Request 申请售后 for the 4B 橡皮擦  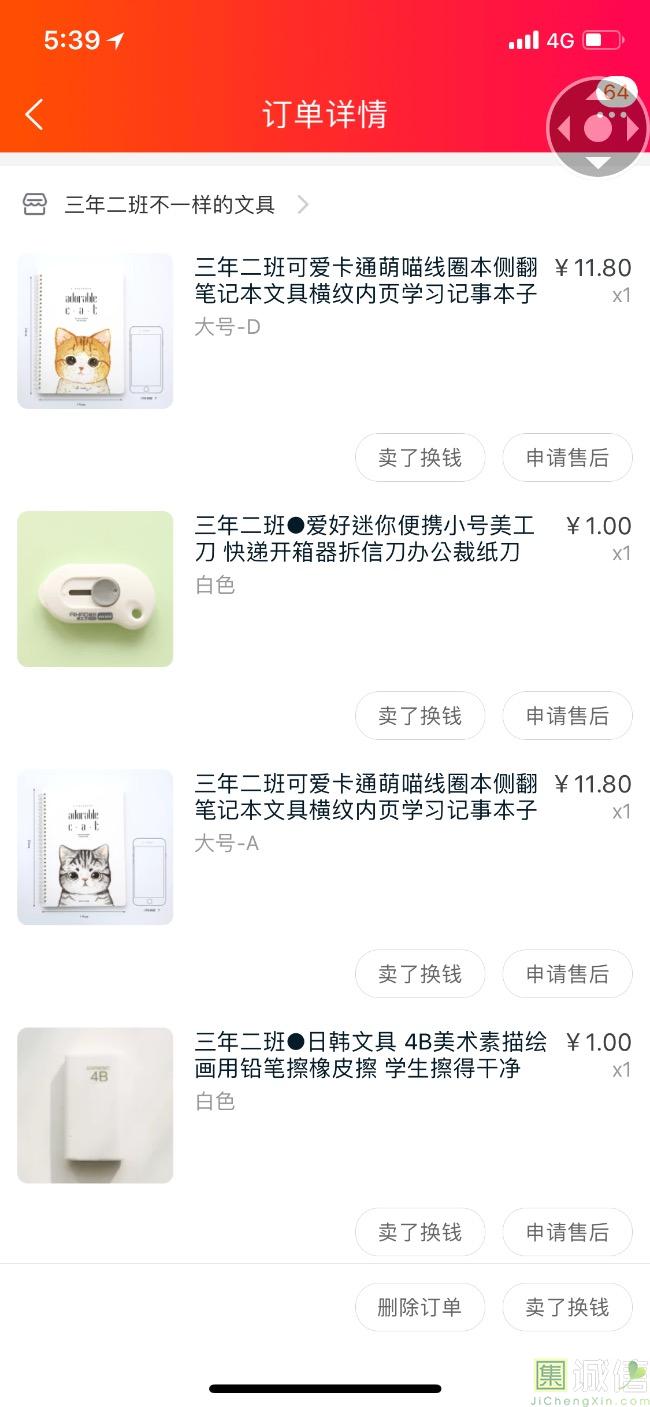tap(567, 1232)
